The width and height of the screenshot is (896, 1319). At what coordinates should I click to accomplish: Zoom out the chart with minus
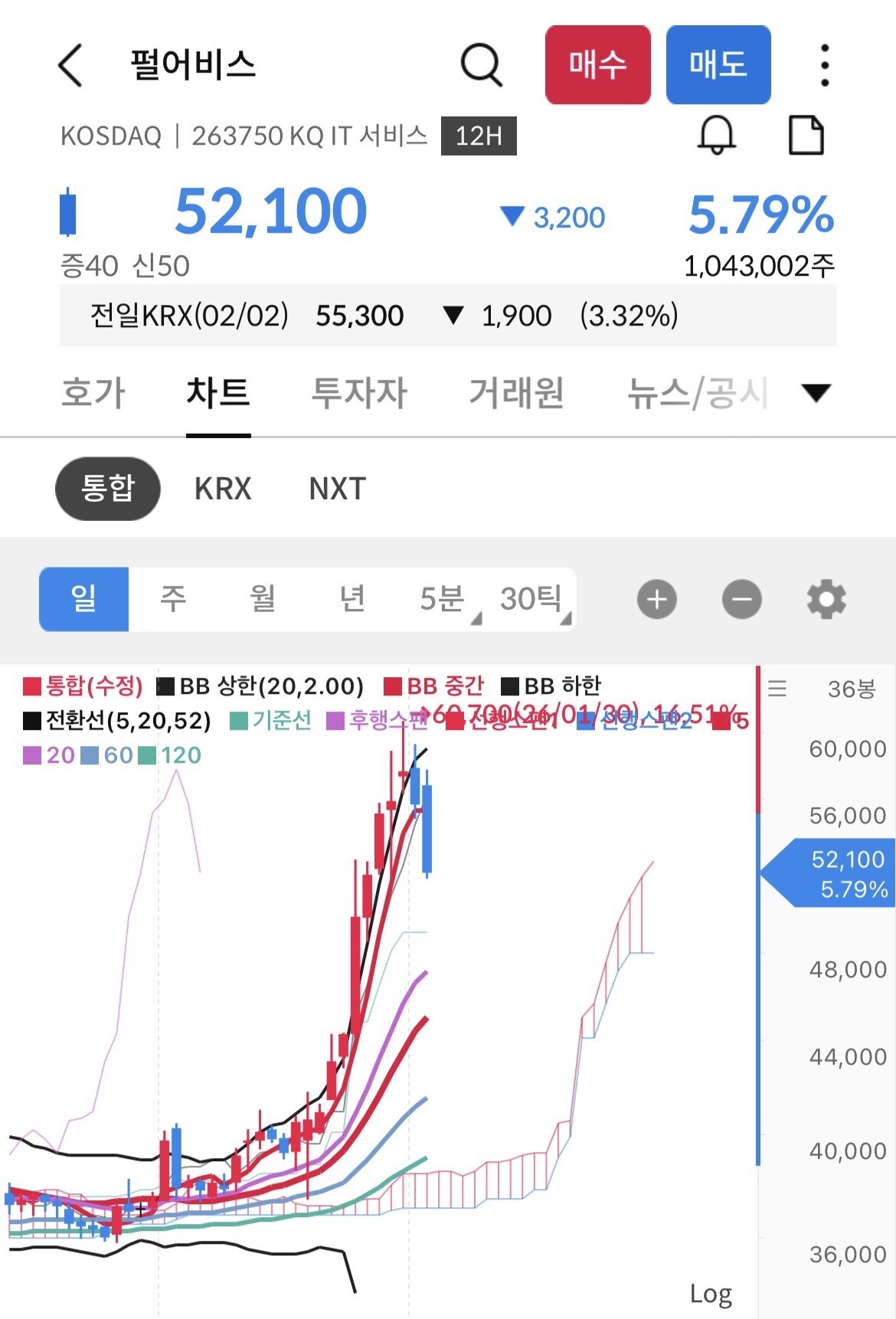[x=741, y=599]
